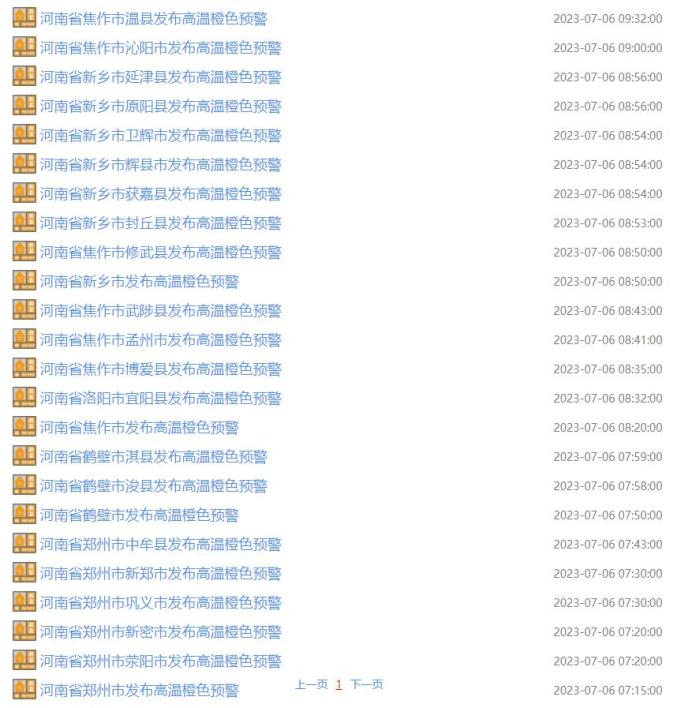This screenshot has width=677, height=708.
Task: Open 河南省焦作市博爱县发布高温橙色预警
Action: coord(160,369)
